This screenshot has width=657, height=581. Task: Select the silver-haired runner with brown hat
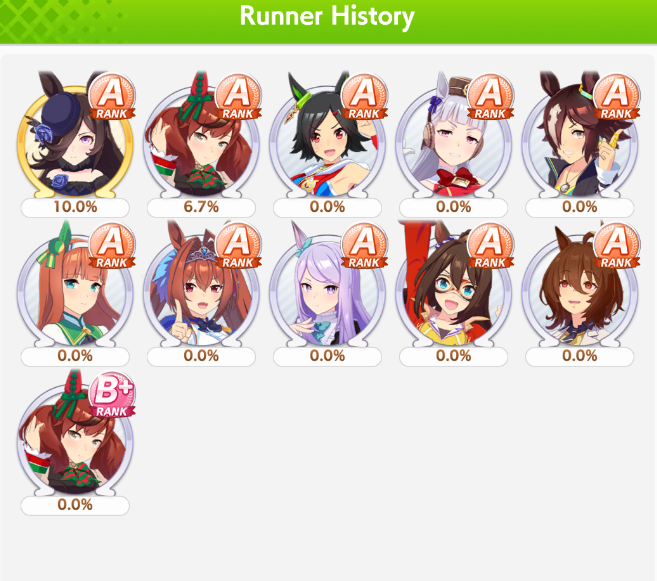[452, 136]
